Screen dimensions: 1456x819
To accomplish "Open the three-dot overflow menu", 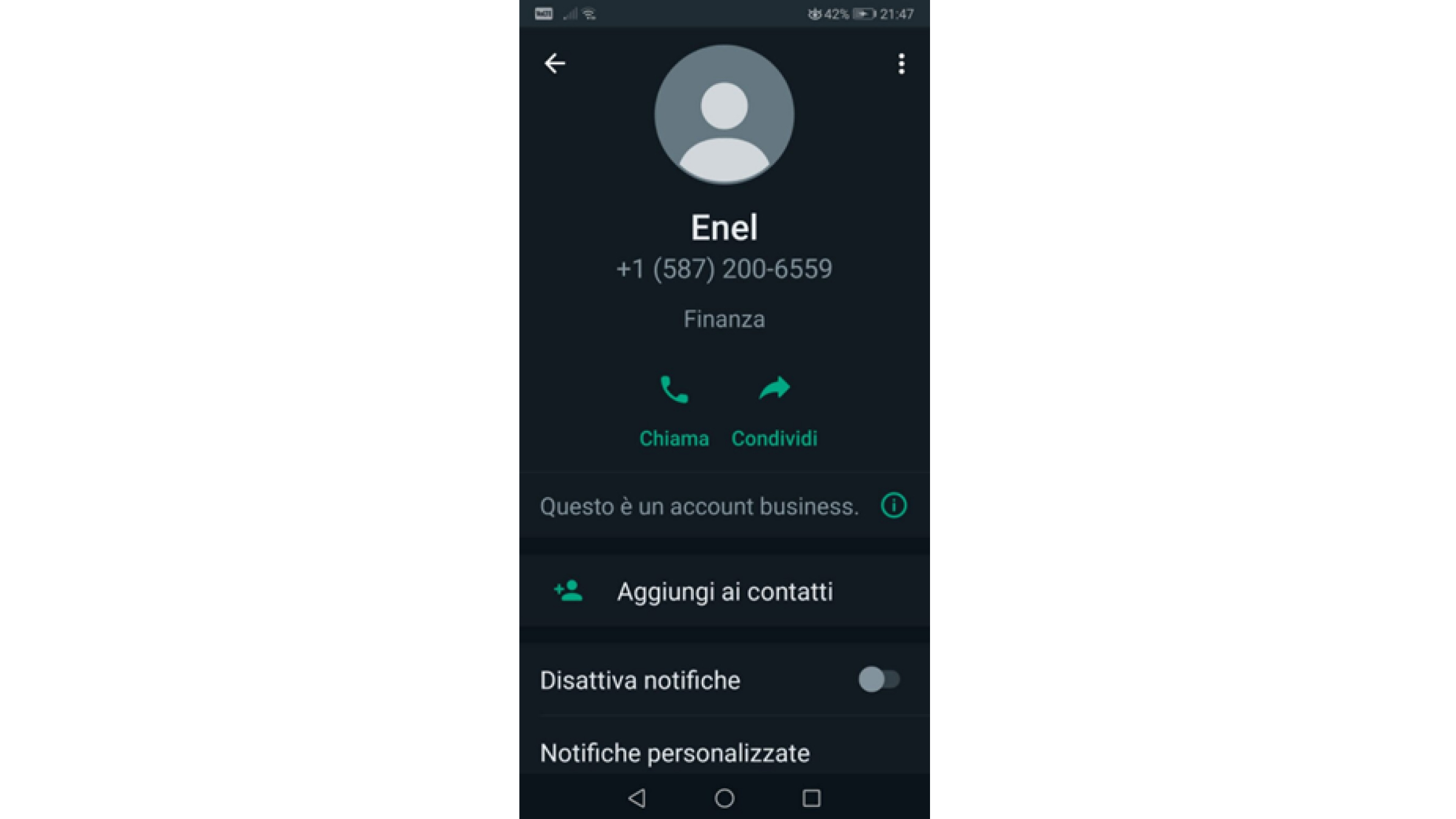I will coord(902,64).
